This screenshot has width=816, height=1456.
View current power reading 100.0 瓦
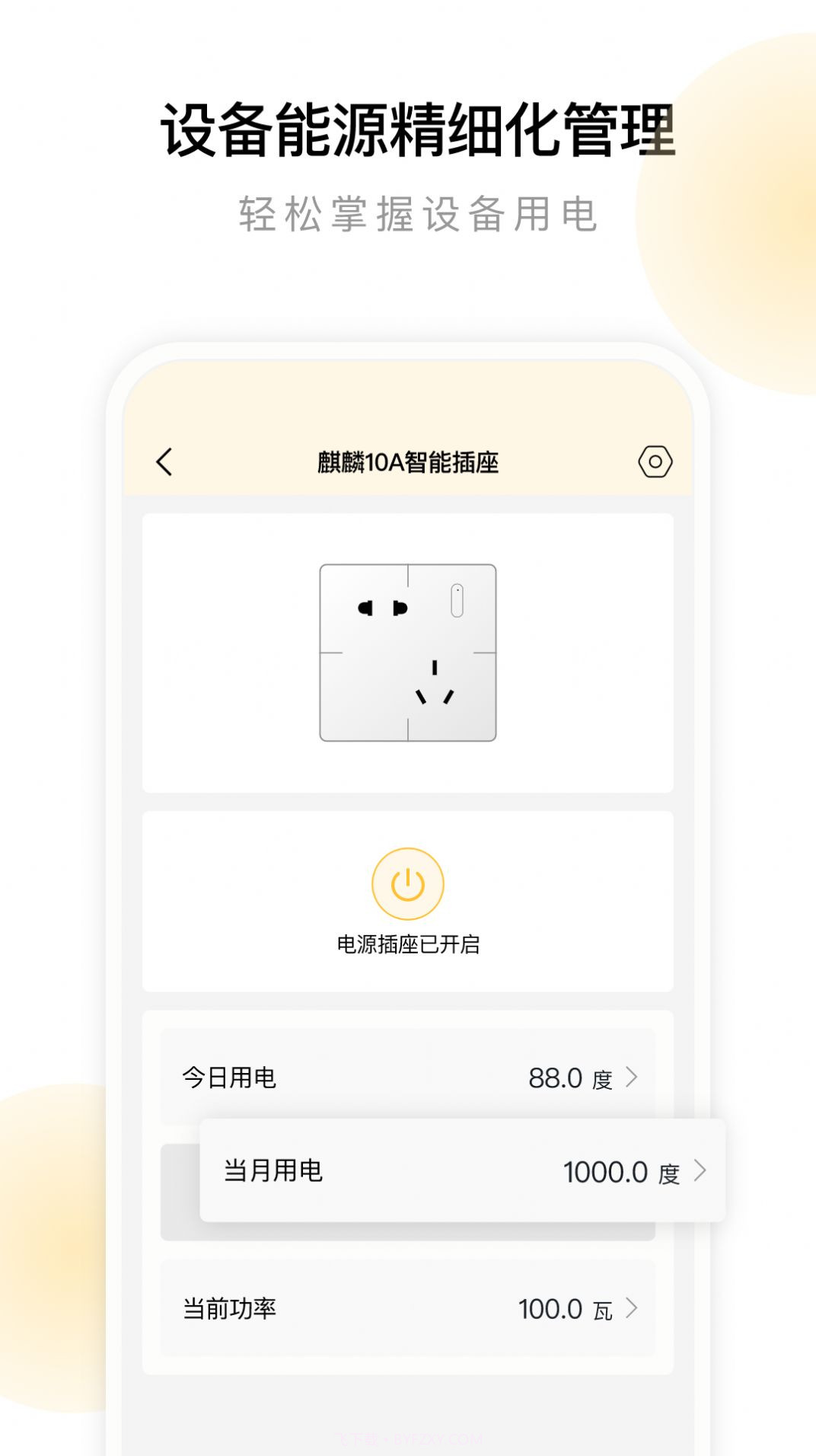408,1308
